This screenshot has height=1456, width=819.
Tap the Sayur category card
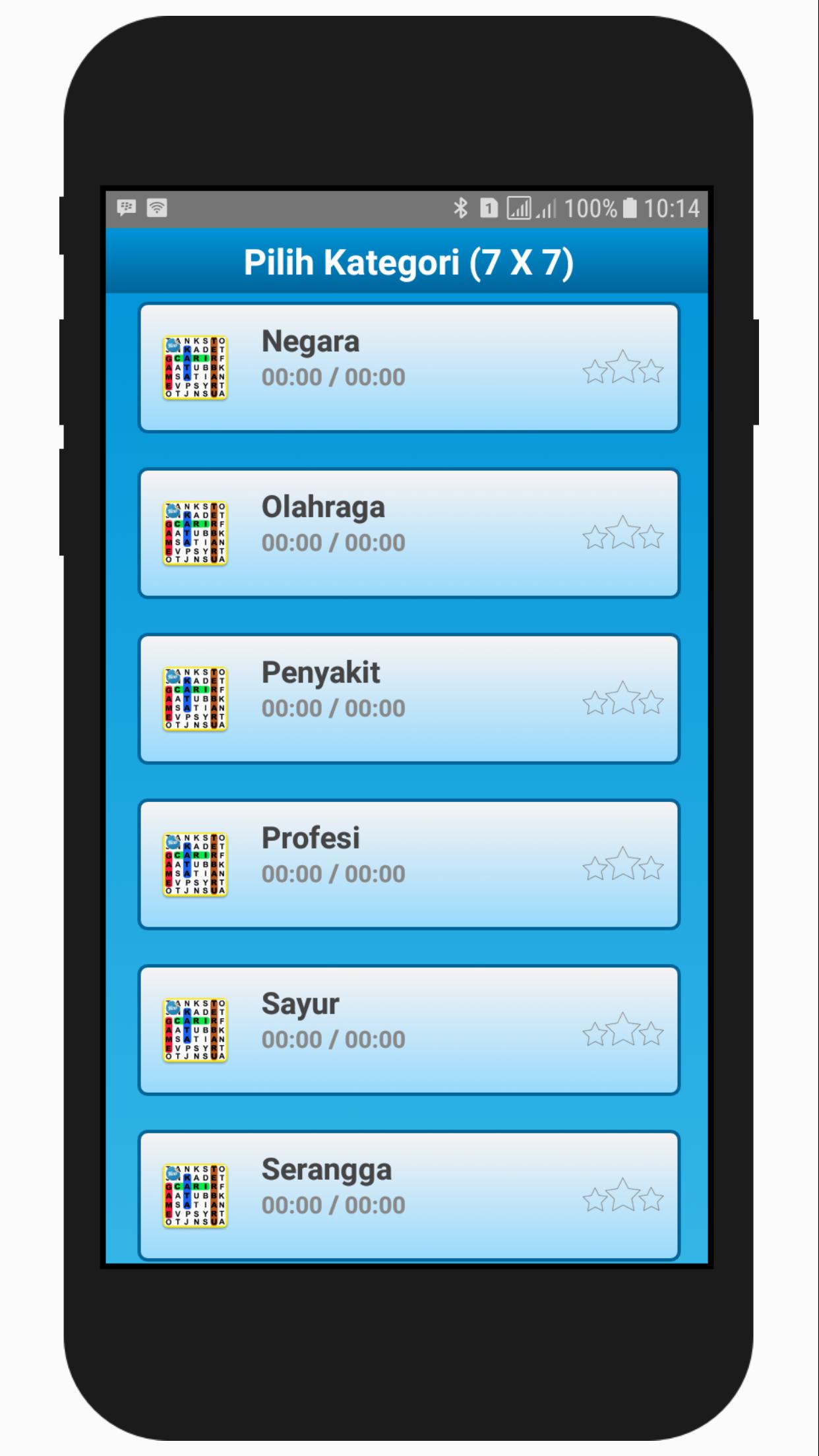[x=408, y=1030]
